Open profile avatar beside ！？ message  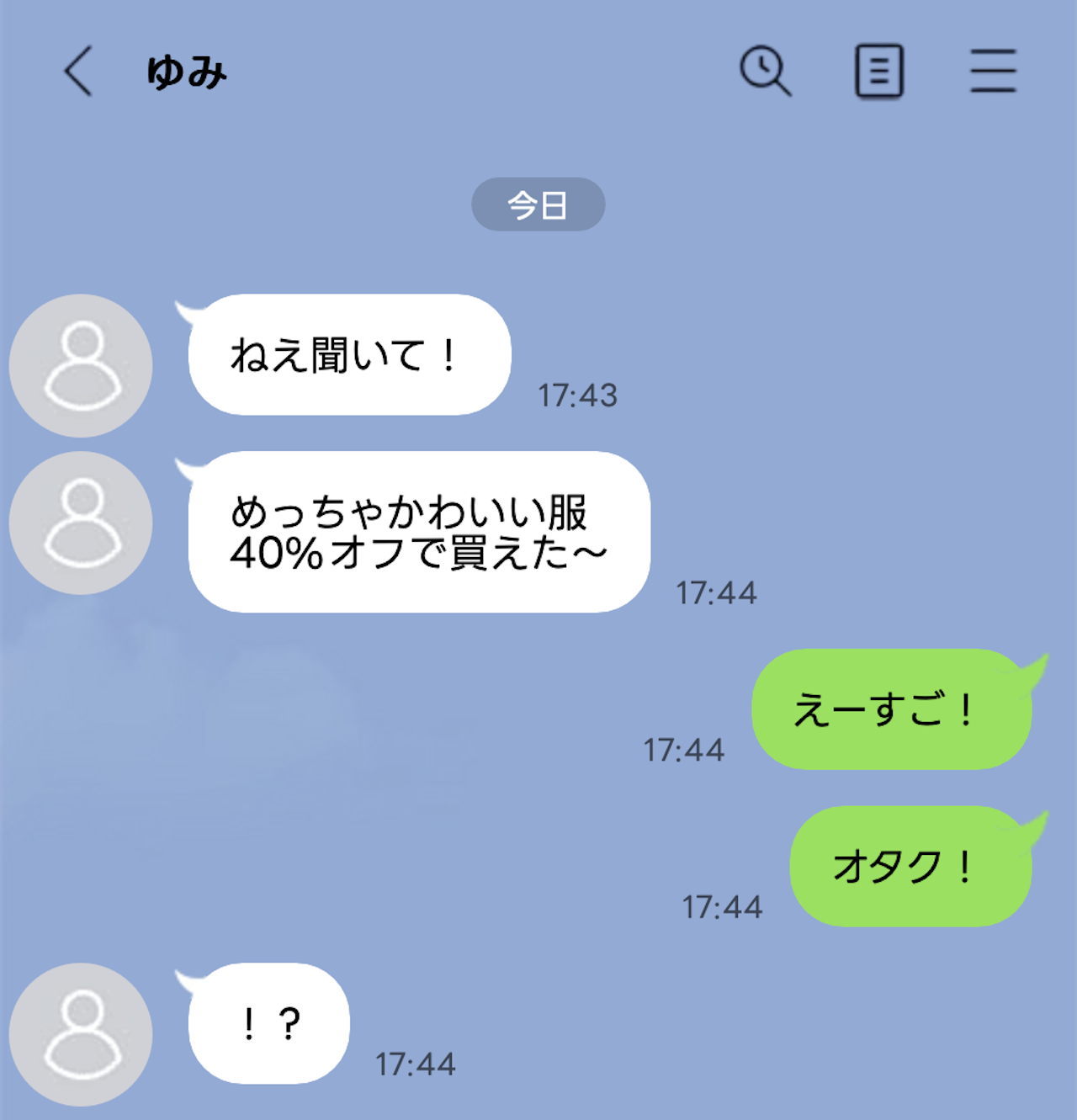pyautogui.click(x=81, y=1034)
